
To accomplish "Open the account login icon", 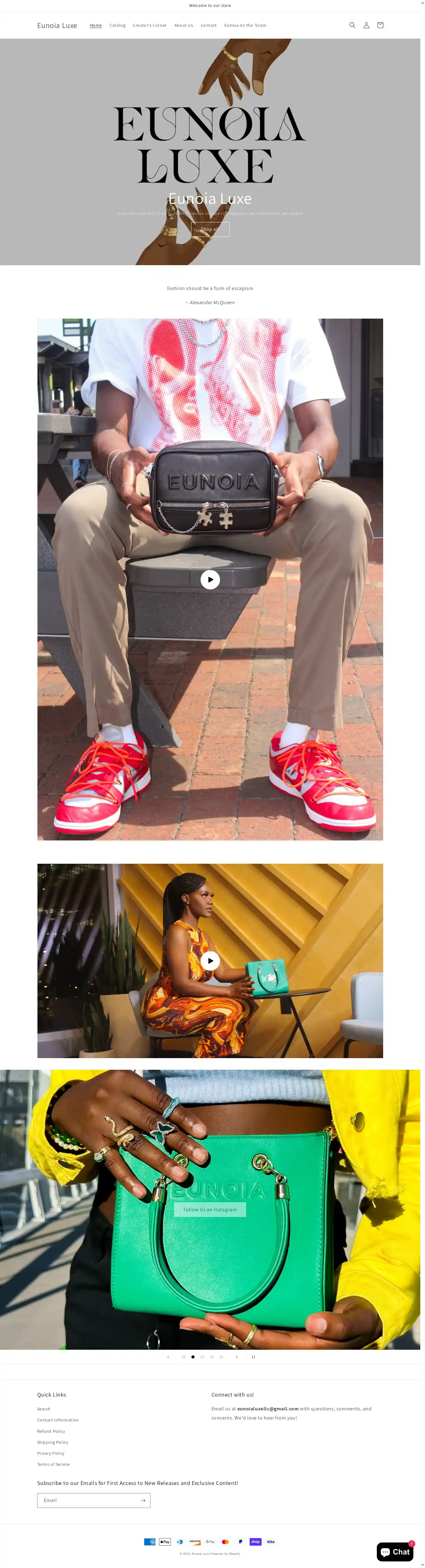I will click(x=366, y=25).
